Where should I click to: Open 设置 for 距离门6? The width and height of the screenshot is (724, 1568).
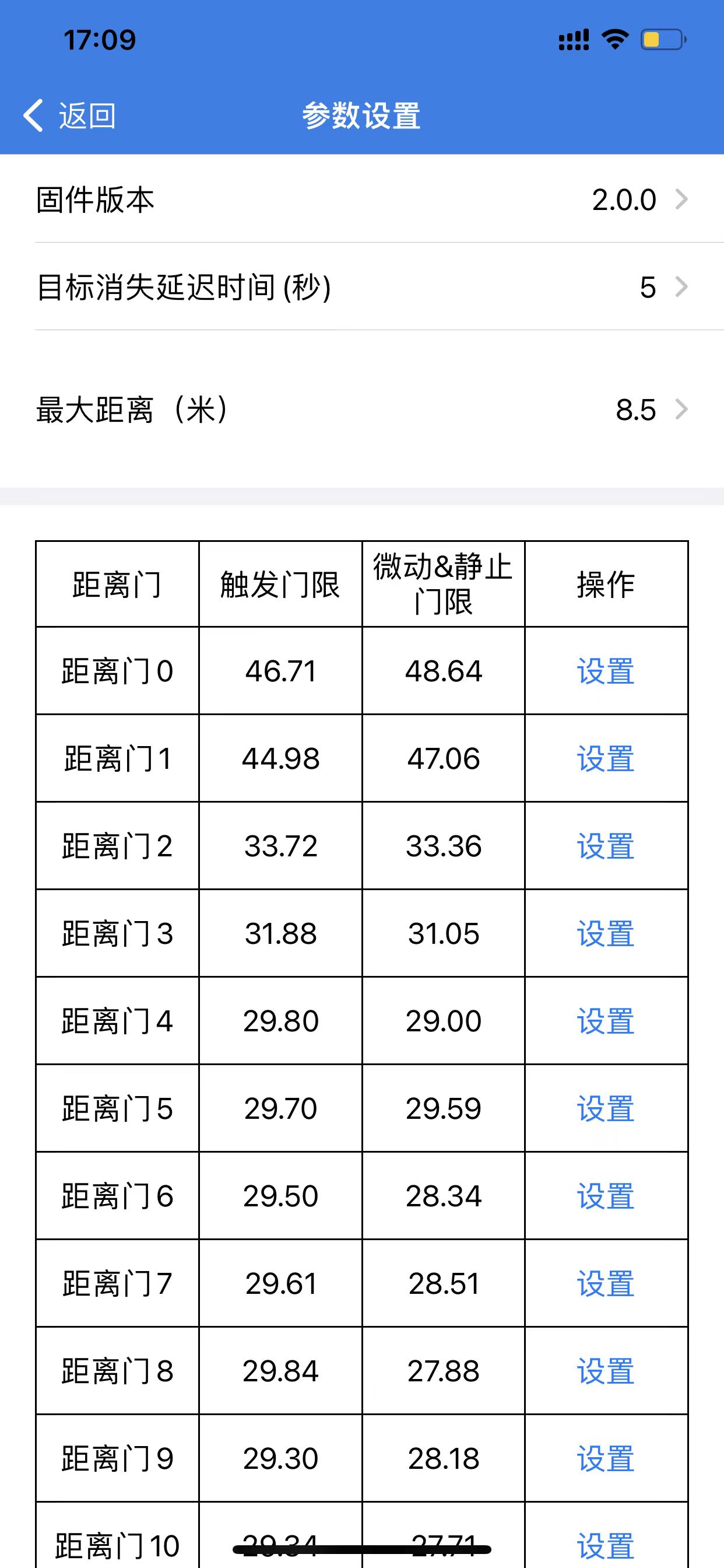point(605,1196)
